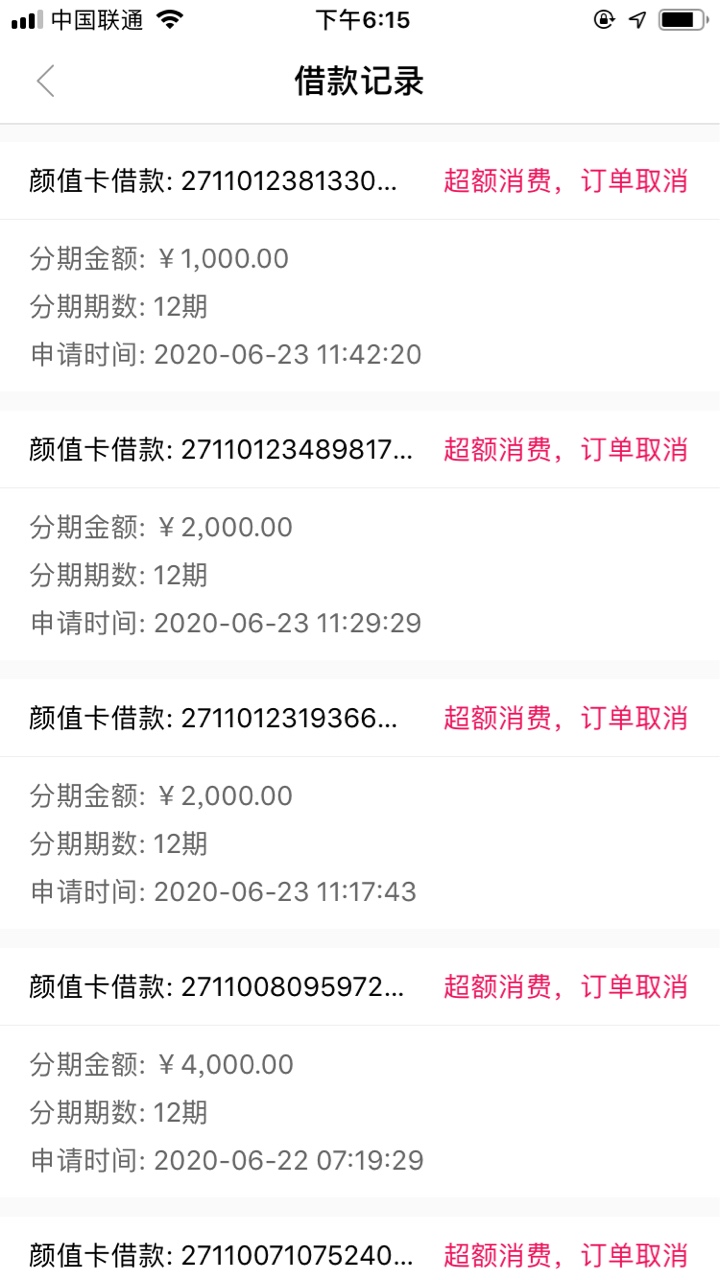Open loan record 2711012319366 applied at 11:17:43
The width and height of the screenshot is (720, 1280).
click(x=360, y=804)
